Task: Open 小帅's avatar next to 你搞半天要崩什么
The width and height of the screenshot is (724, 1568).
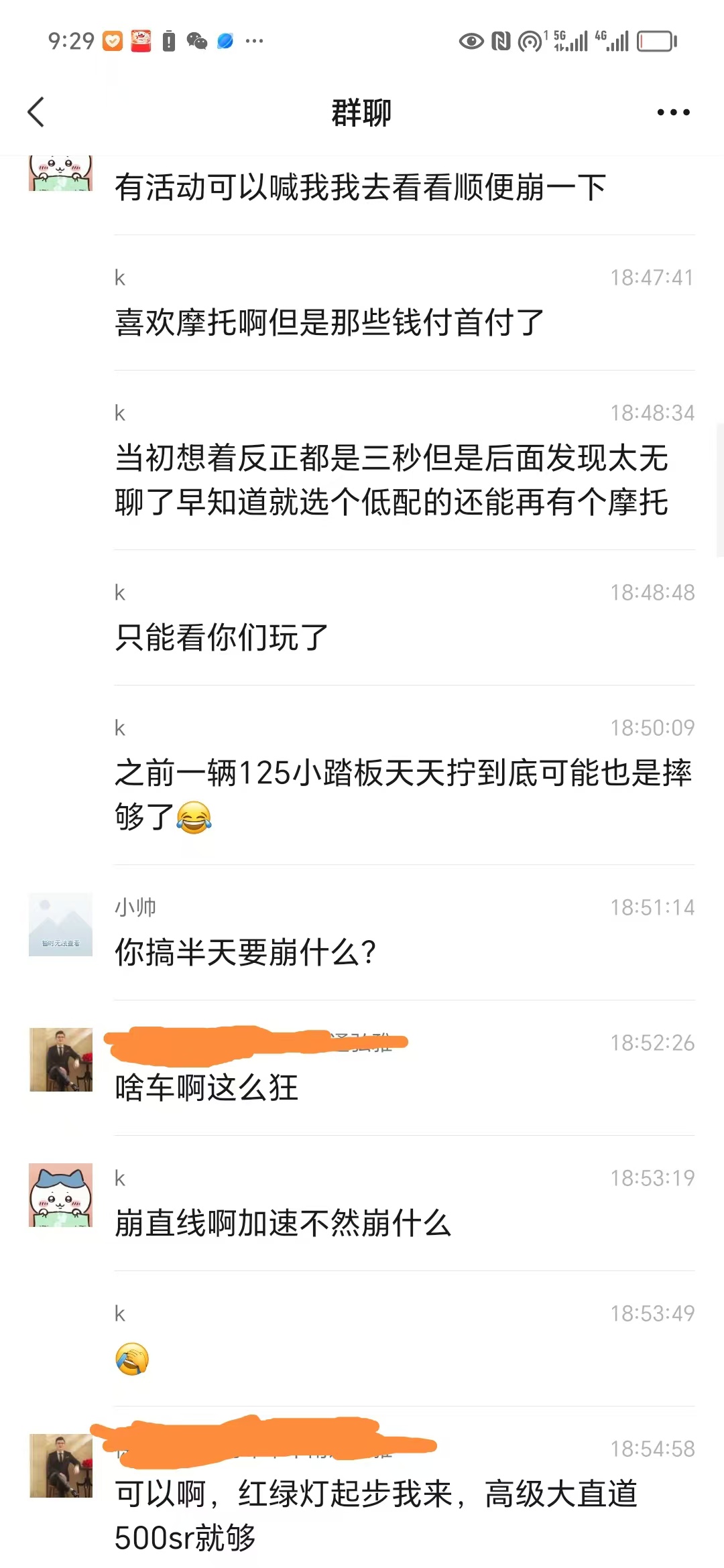Action: coord(61,924)
